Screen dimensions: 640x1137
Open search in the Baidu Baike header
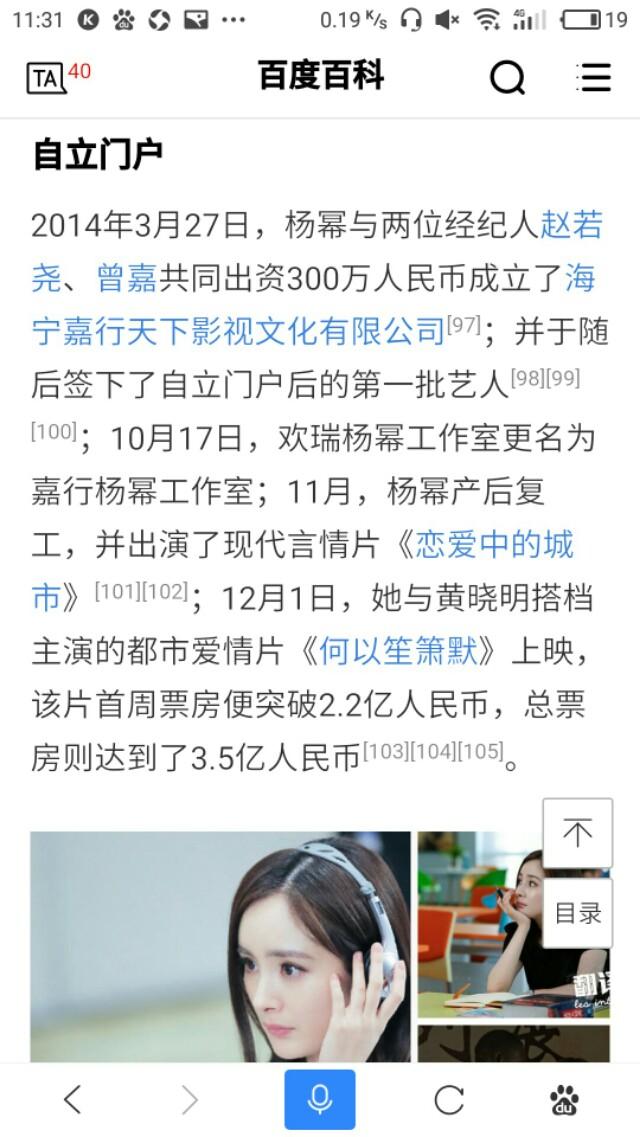coord(507,77)
